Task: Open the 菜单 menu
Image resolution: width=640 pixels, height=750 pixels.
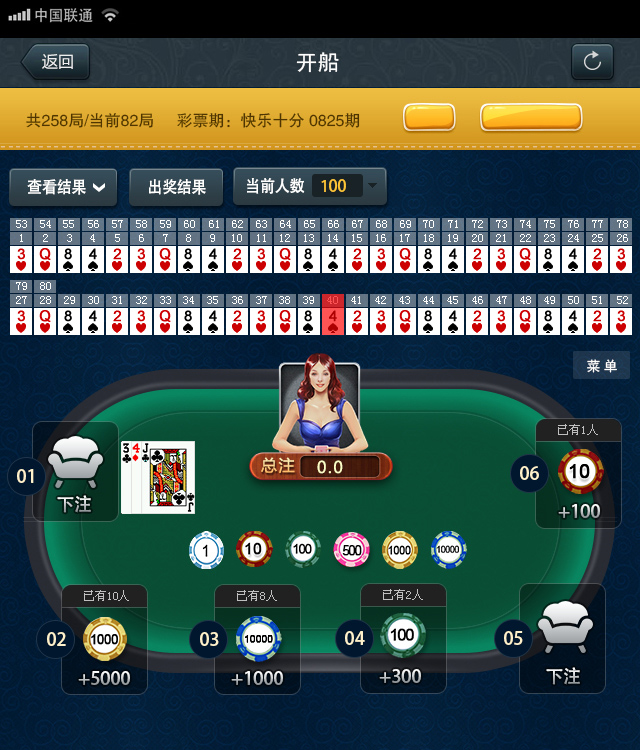Action: click(601, 366)
